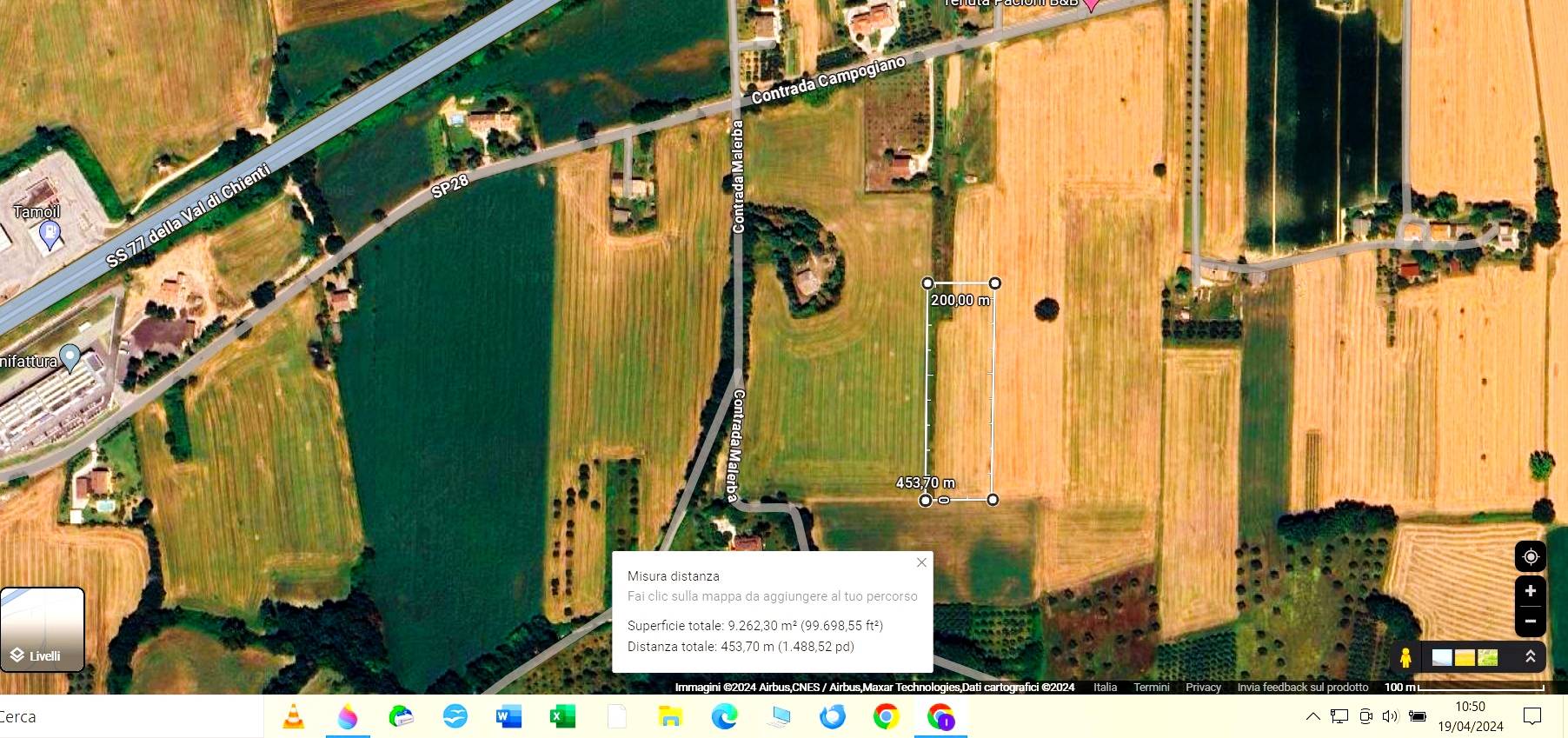The width and height of the screenshot is (1568, 738).
Task: Zoom out of the map
Action: pyautogui.click(x=1531, y=622)
